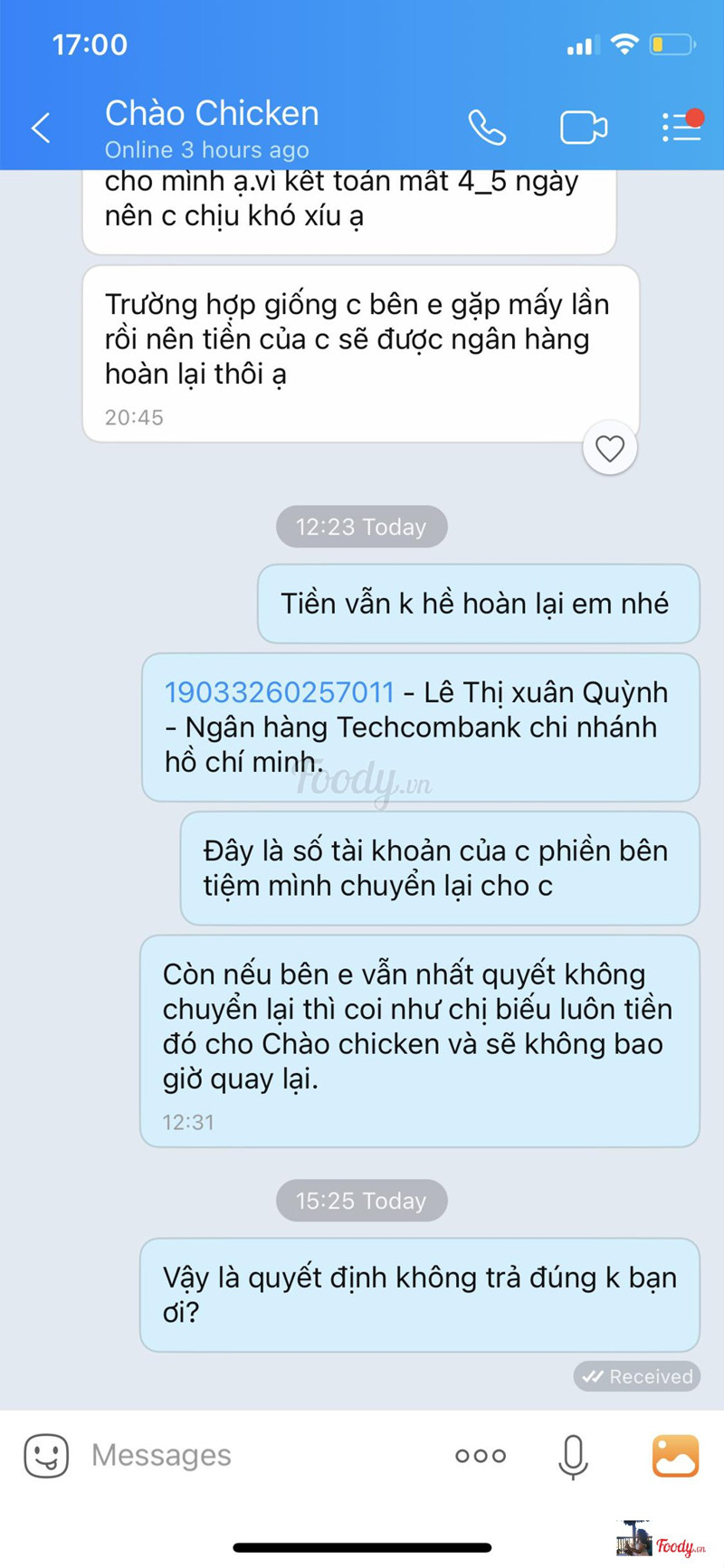Viewport: 724px width, 1568px height.
Task: Go back to the chat list
Action: tap(42, 128)
